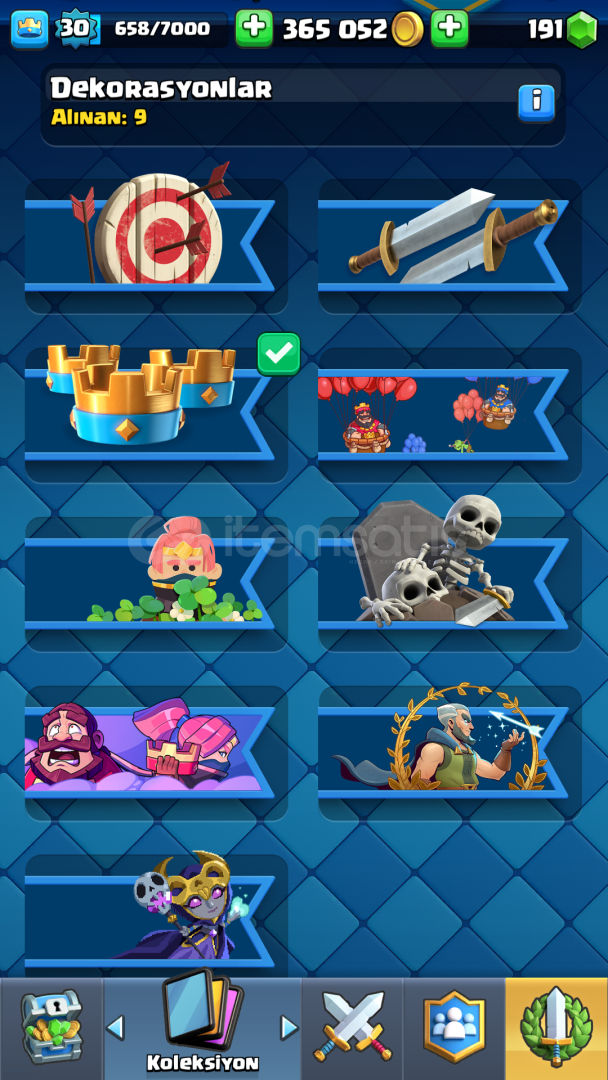The image size is (608, 1080).
Task: Add gold with the plus next to coins
Action: pos(449,28)
